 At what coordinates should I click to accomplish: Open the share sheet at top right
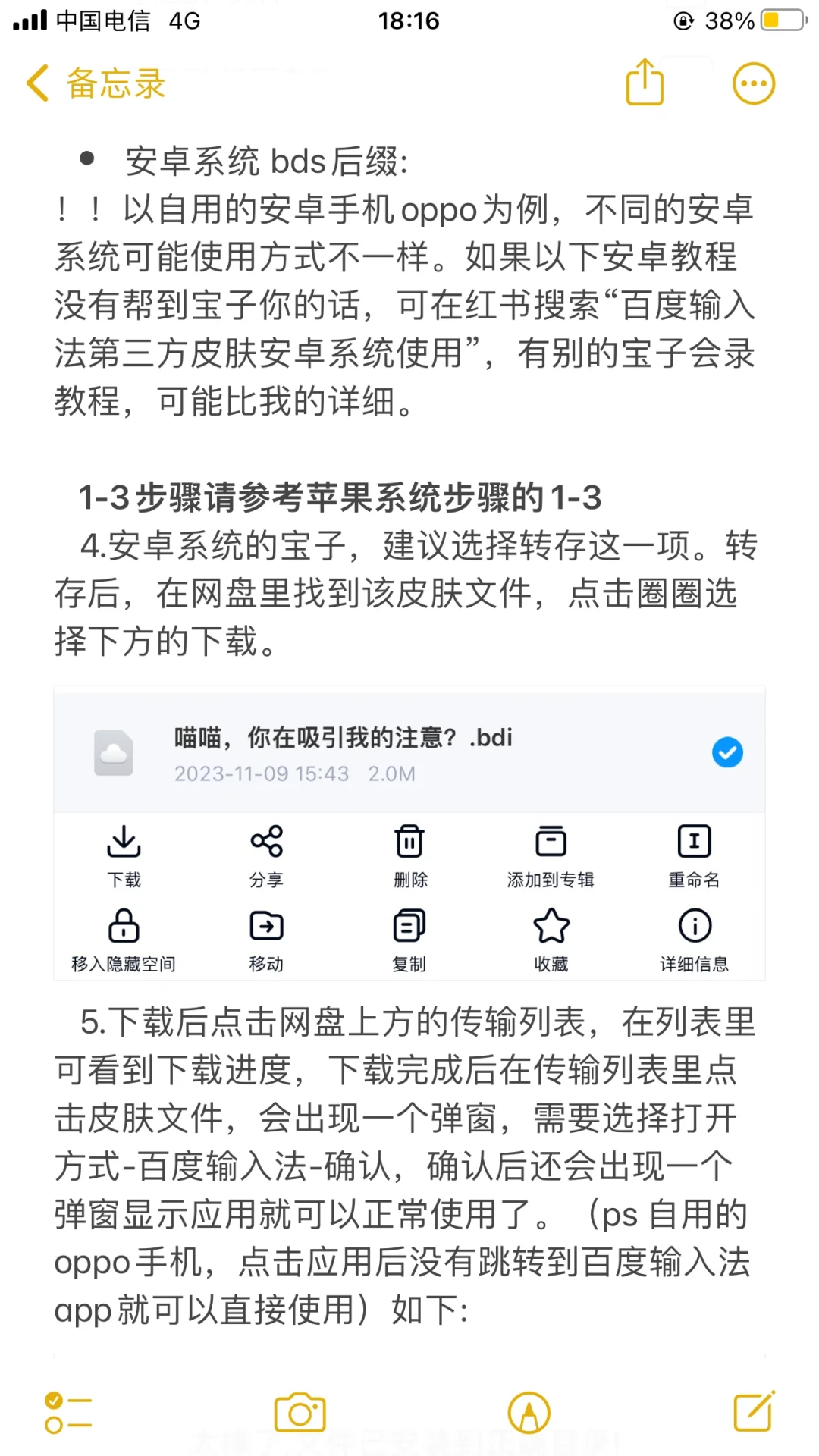tap(643, 82)
